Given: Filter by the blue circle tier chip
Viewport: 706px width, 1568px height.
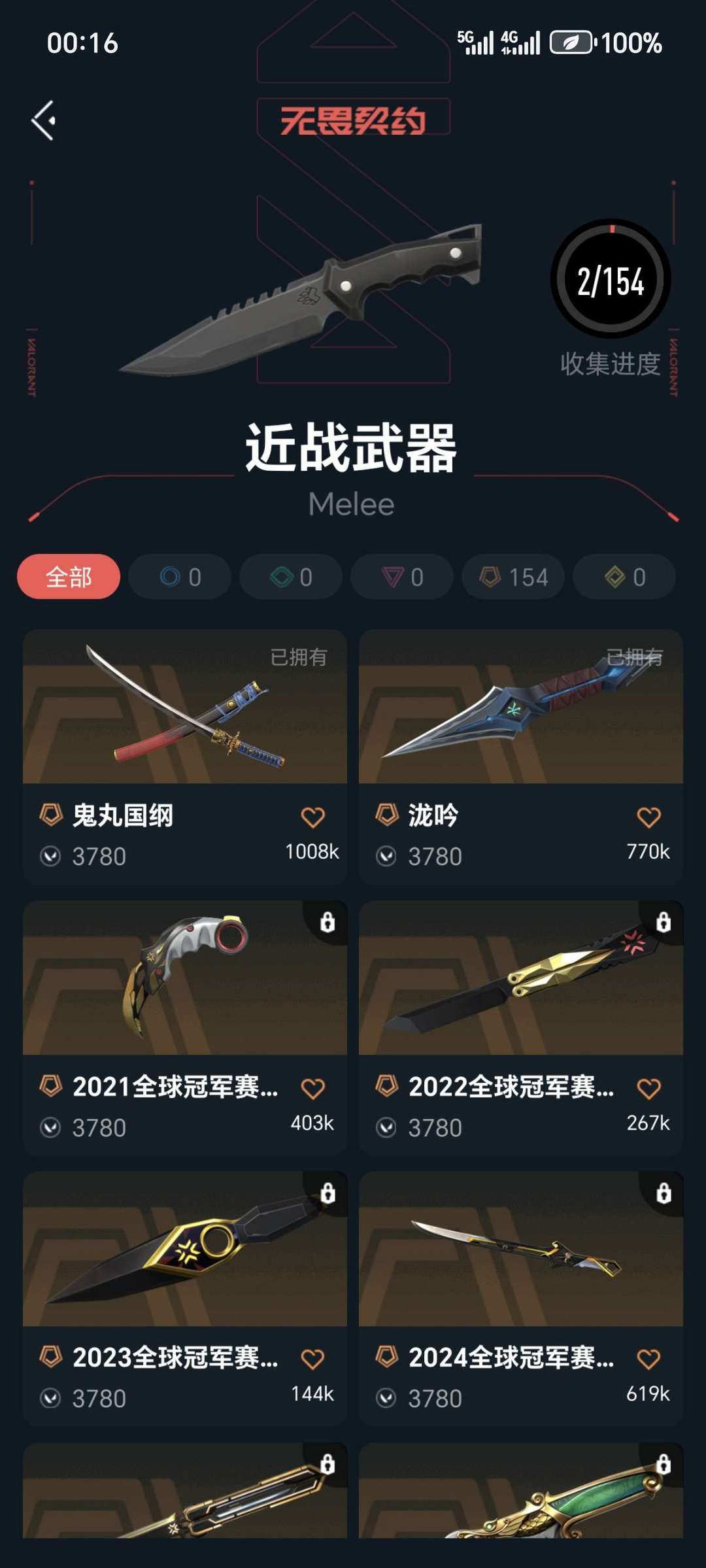Looking at the screenshot, I should coord(180,577).
